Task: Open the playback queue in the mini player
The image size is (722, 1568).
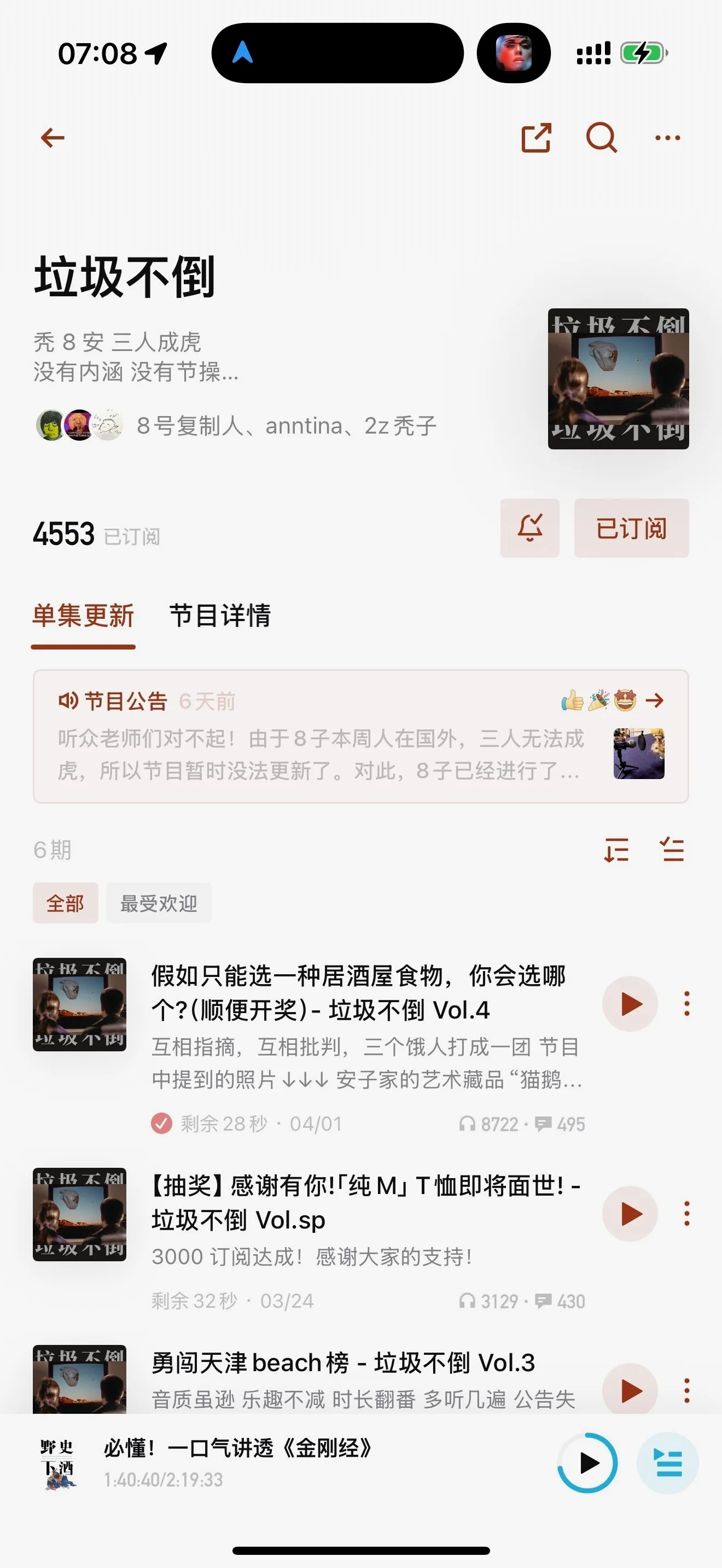Action: coord(668,1462)
